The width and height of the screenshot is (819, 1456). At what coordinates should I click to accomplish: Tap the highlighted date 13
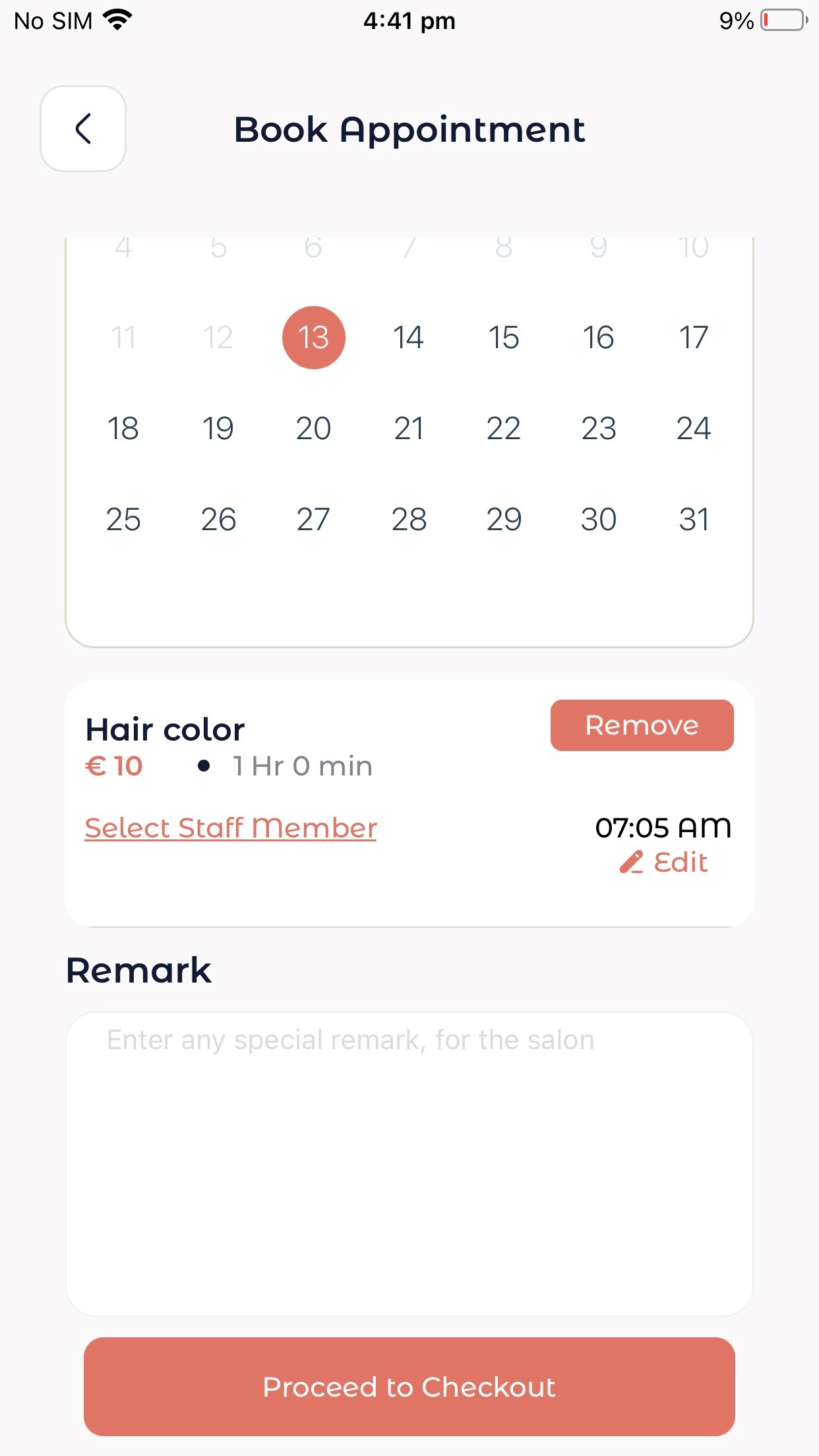314,338
